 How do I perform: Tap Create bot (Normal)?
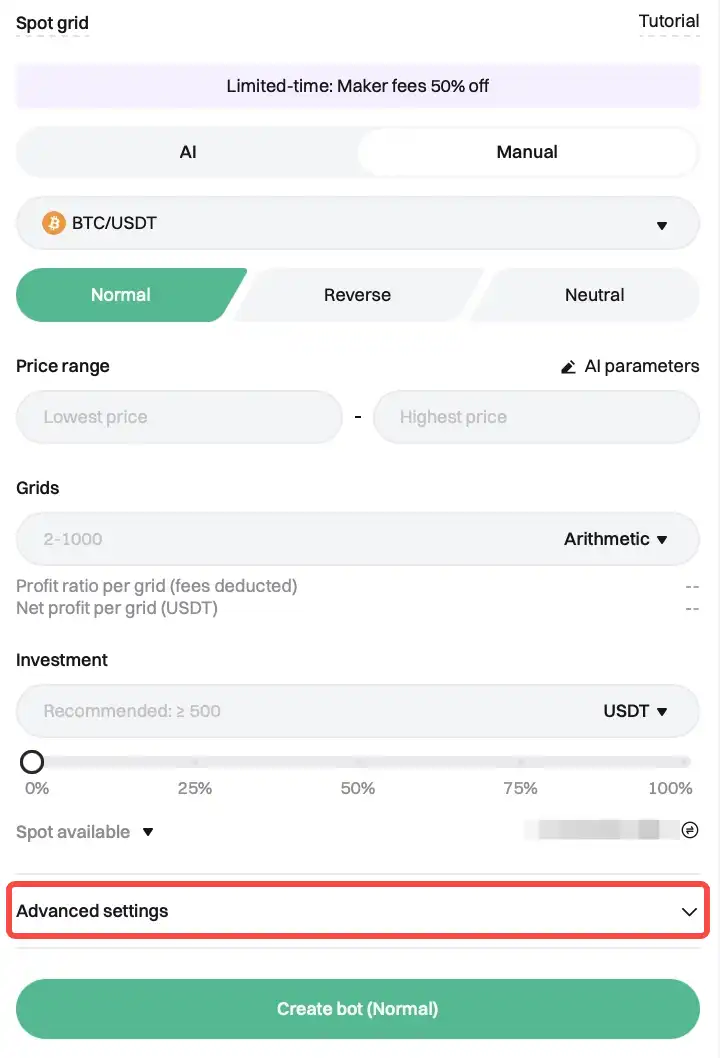[358, 1009]
